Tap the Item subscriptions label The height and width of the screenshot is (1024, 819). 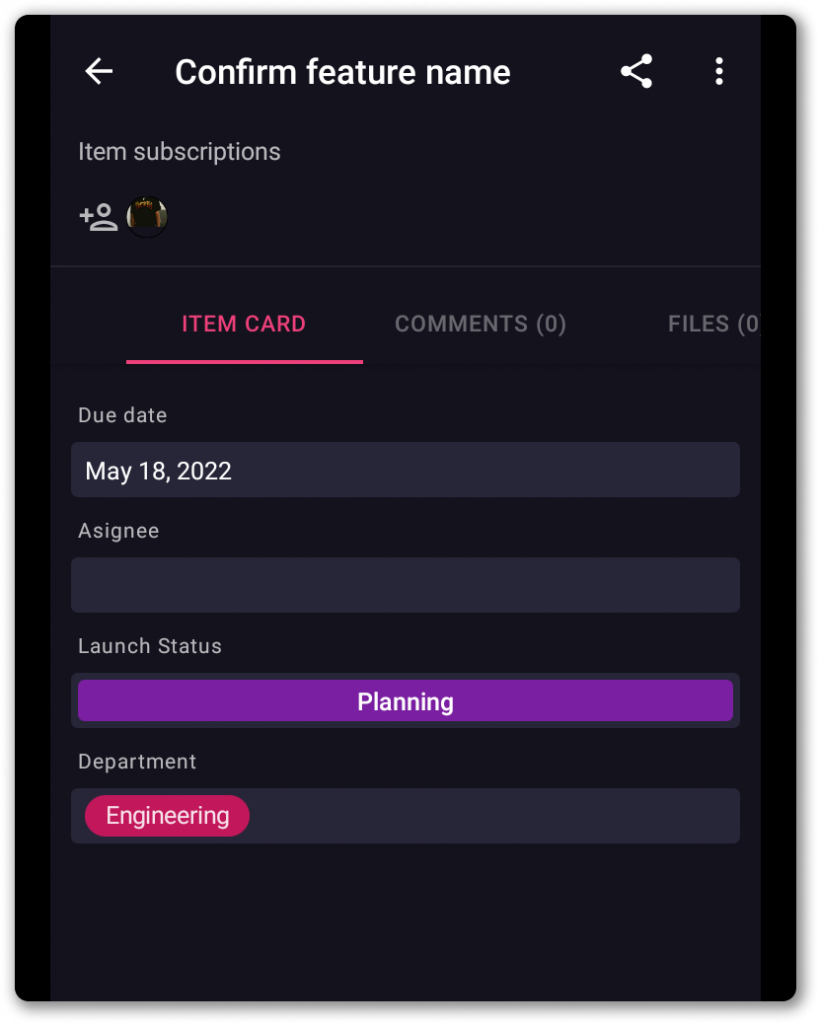(x=179, y=151)
